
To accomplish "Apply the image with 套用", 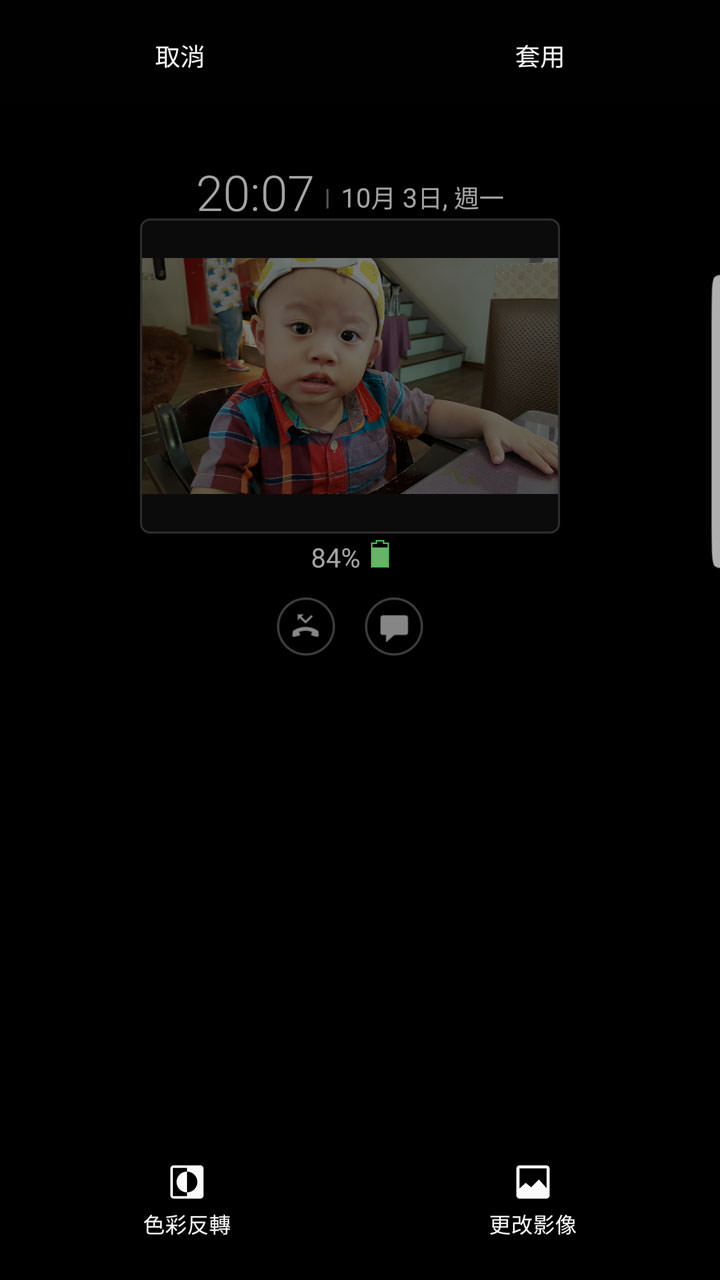I will (x=539, y=57).
